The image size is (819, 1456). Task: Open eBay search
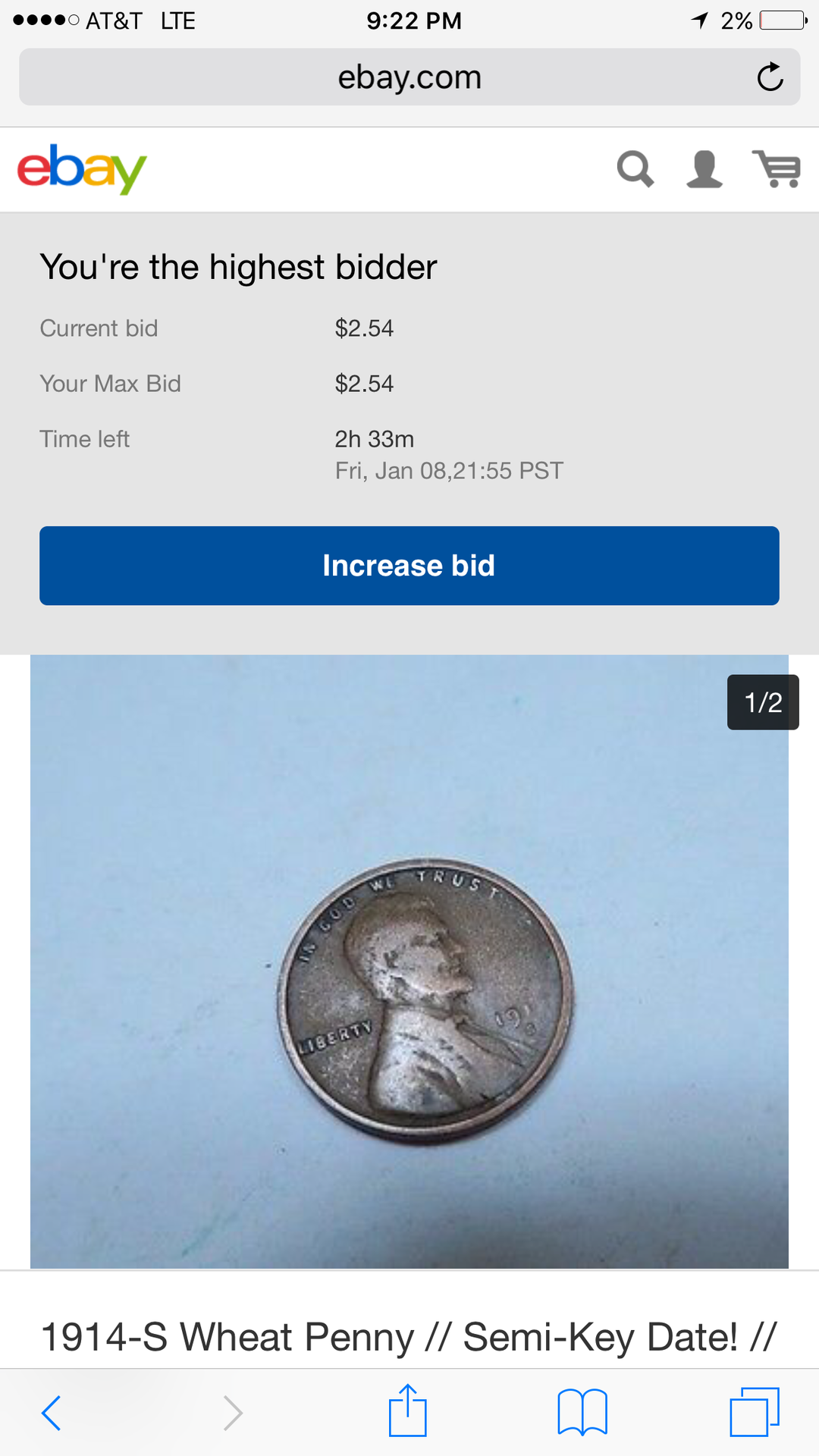tap(635, 168)
